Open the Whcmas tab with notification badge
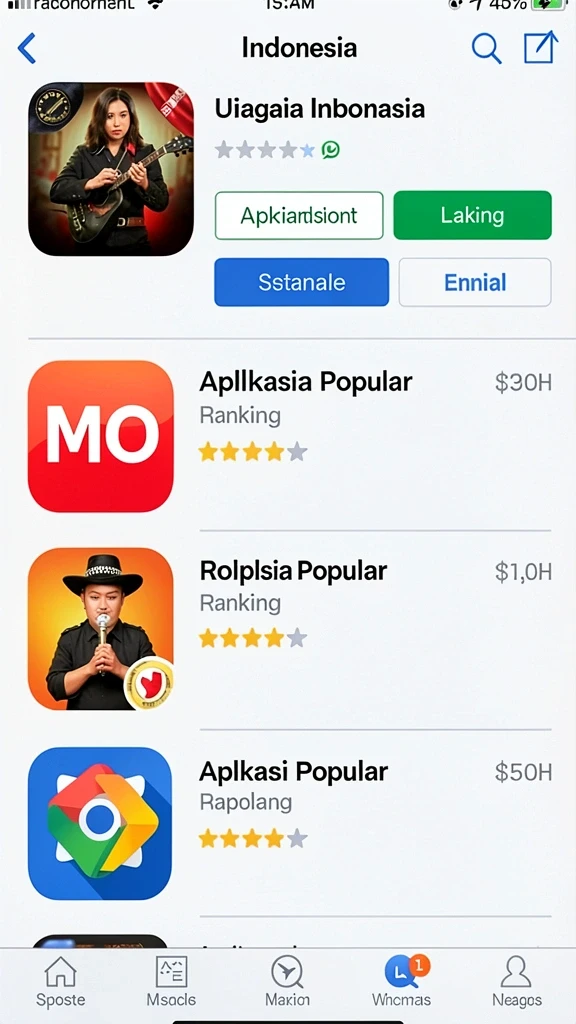The image size is (576, 1024). point(402,982)
